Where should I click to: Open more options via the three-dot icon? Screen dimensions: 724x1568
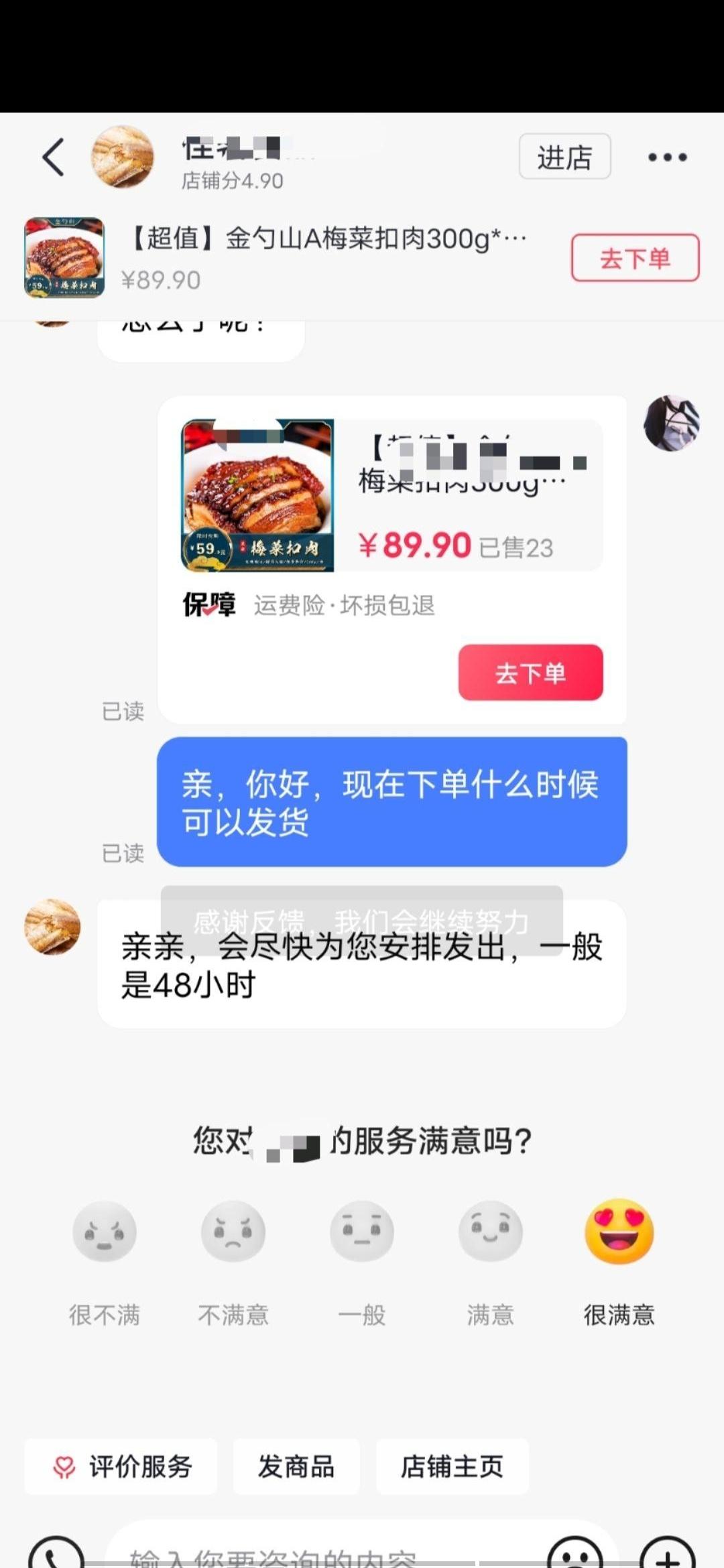666,156
